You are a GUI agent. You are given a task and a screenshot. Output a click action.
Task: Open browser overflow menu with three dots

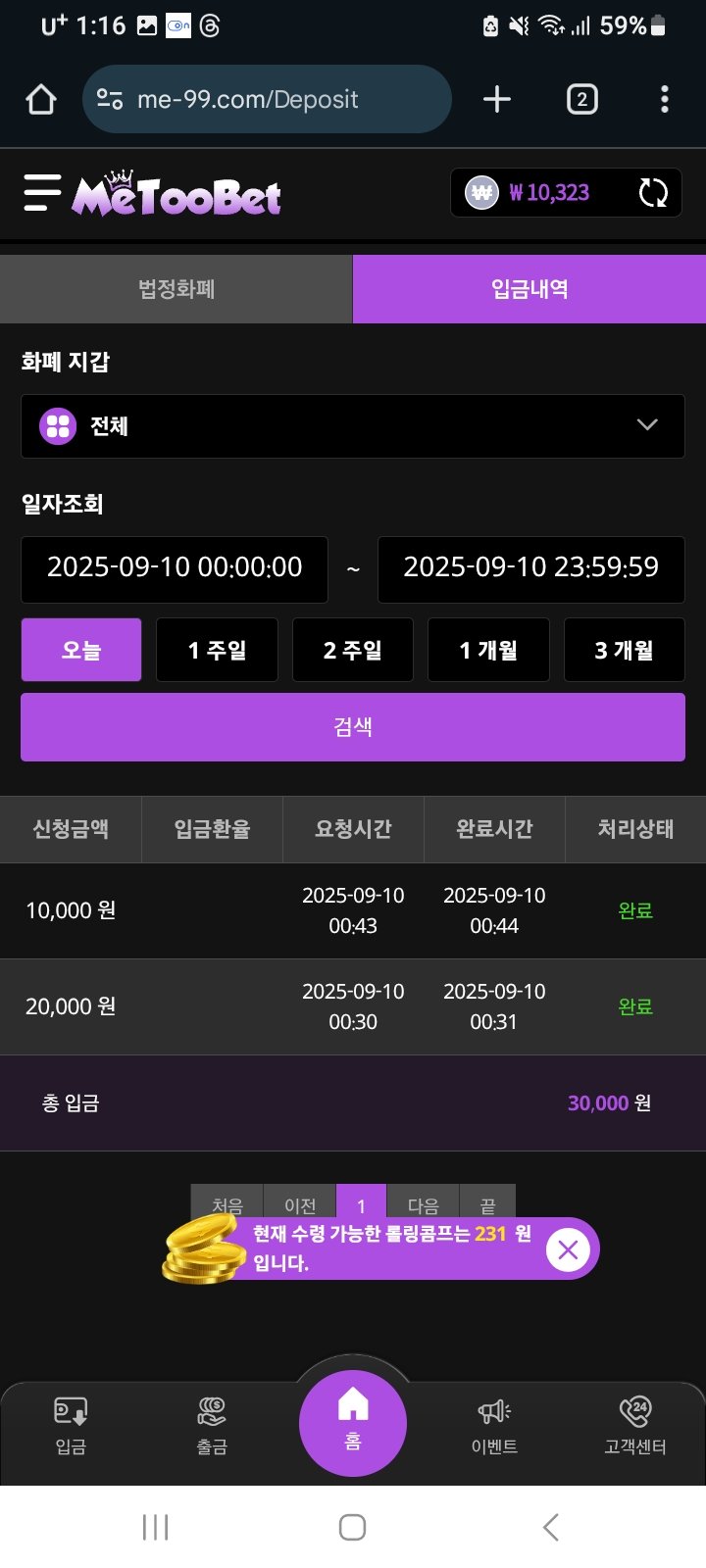click(x=665, y=99)
